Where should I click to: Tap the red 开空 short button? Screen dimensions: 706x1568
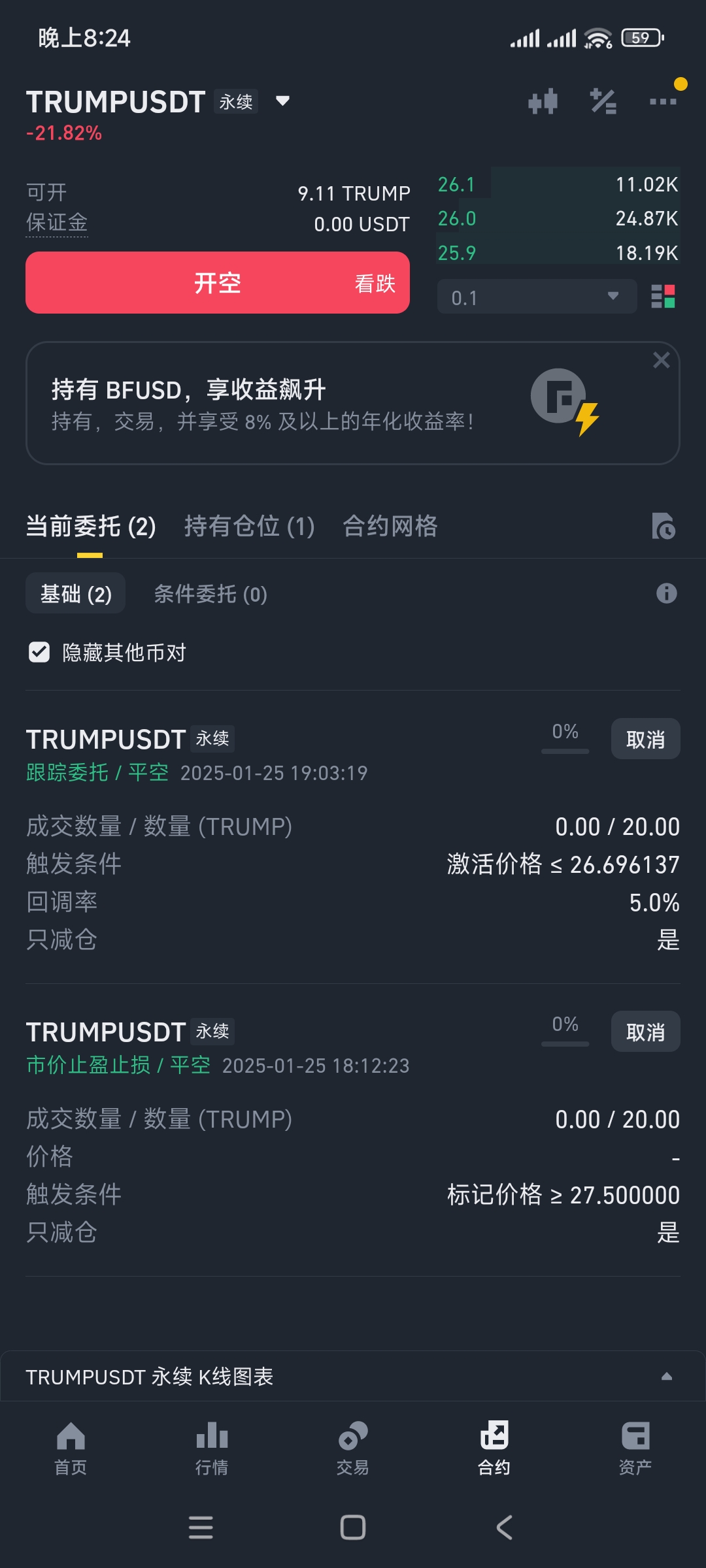[x=218, y=283]
